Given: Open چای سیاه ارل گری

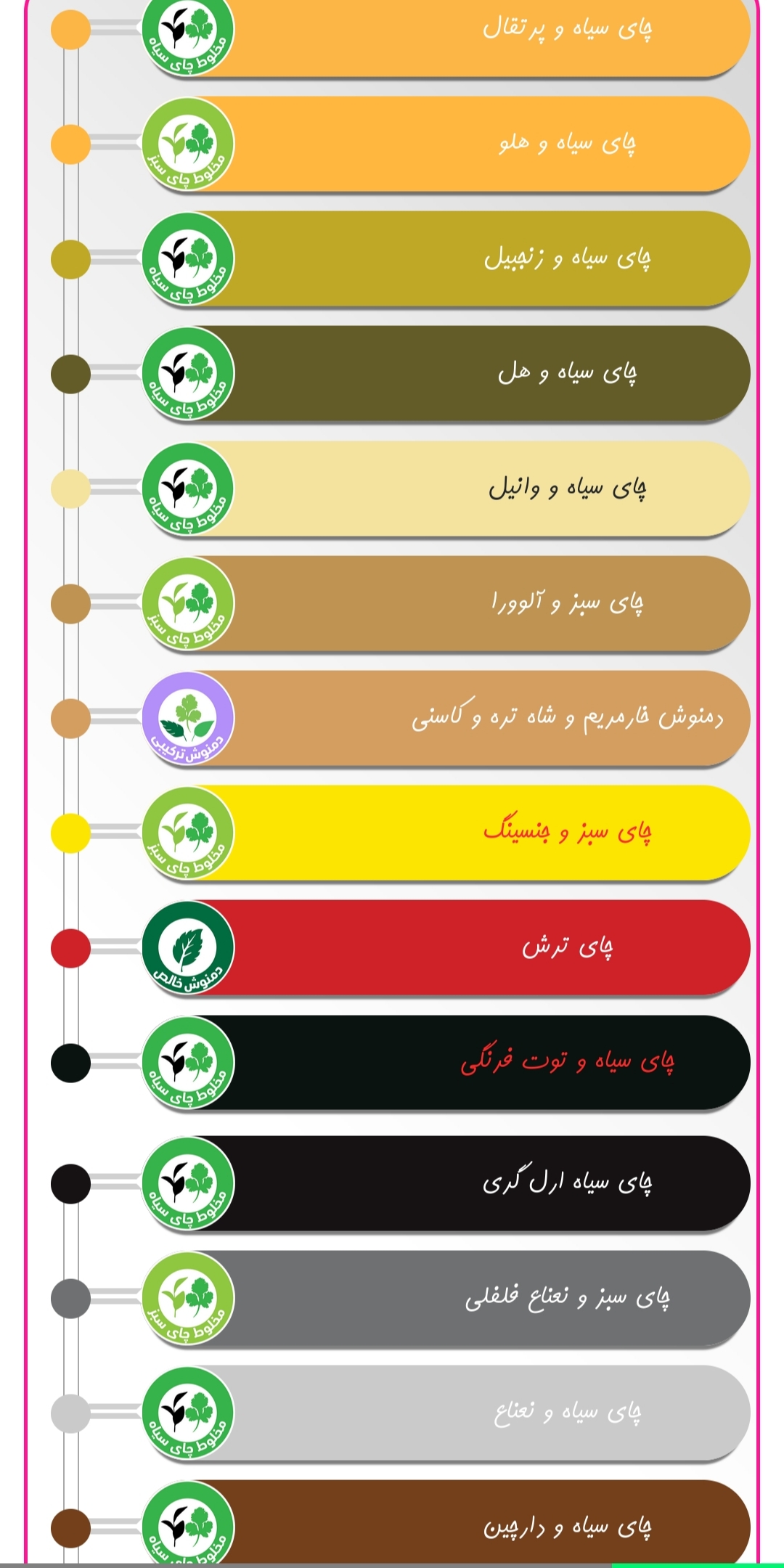Looking at the screenshot, I should tap(566, 1183).
